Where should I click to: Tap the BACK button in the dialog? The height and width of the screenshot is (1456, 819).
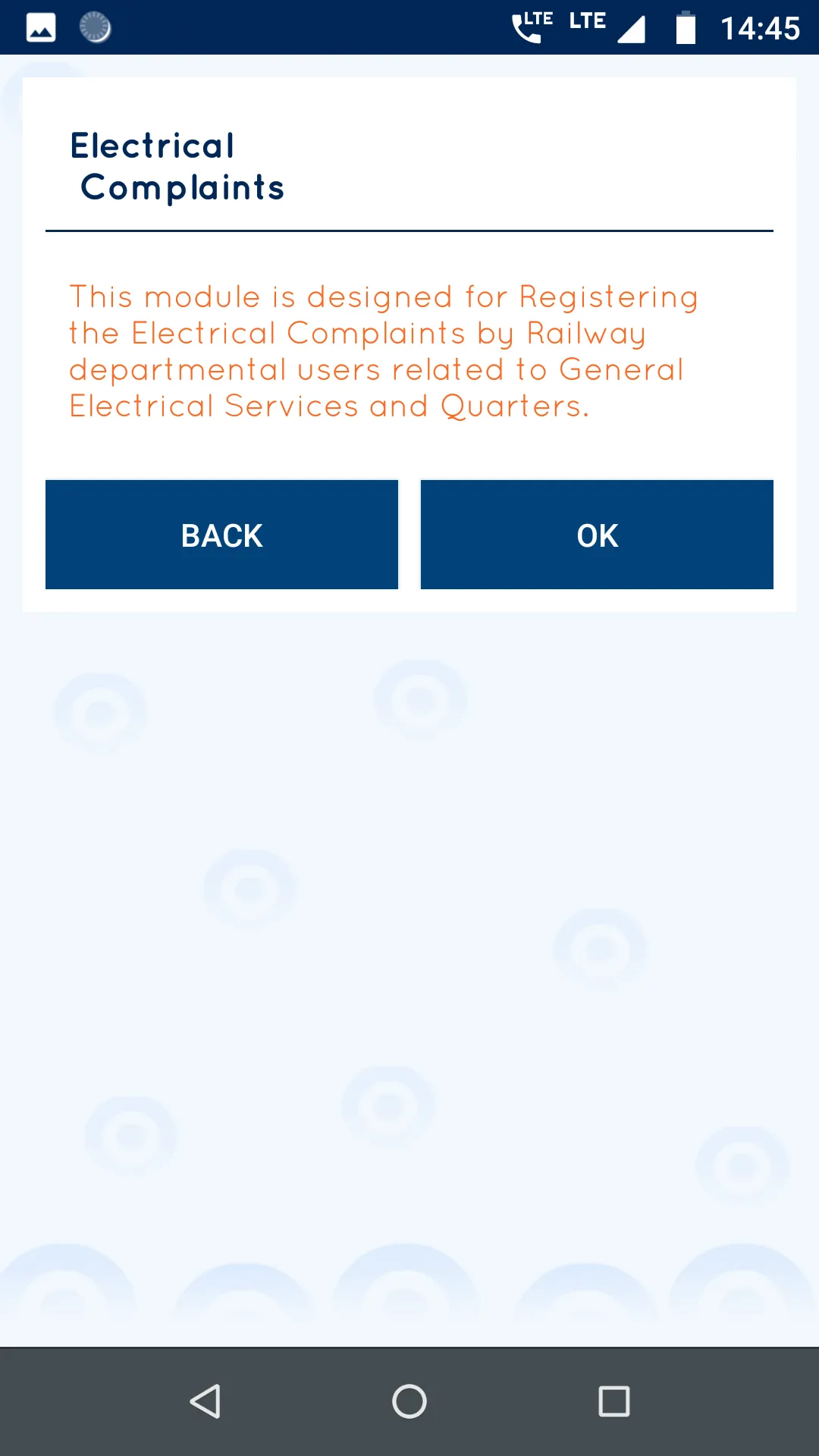click(x=221, y=535)
